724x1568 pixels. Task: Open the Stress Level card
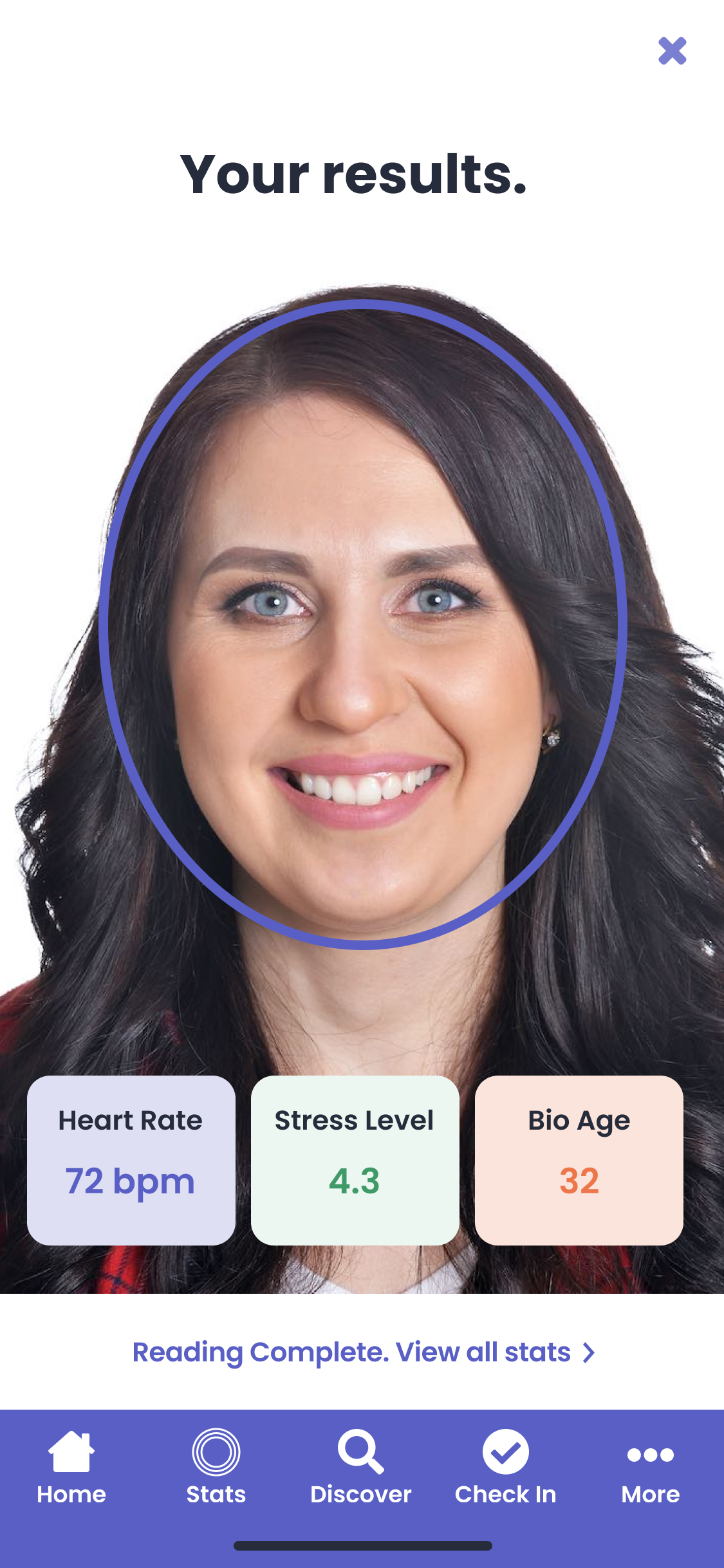coord(355,1160)
